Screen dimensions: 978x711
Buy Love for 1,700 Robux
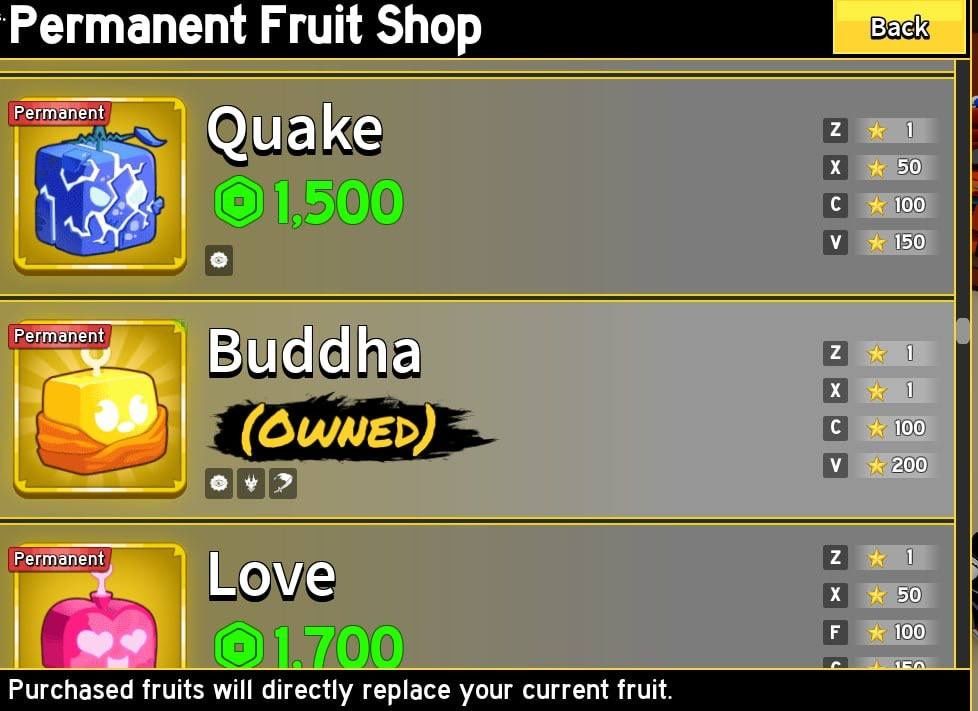[309, 646]
